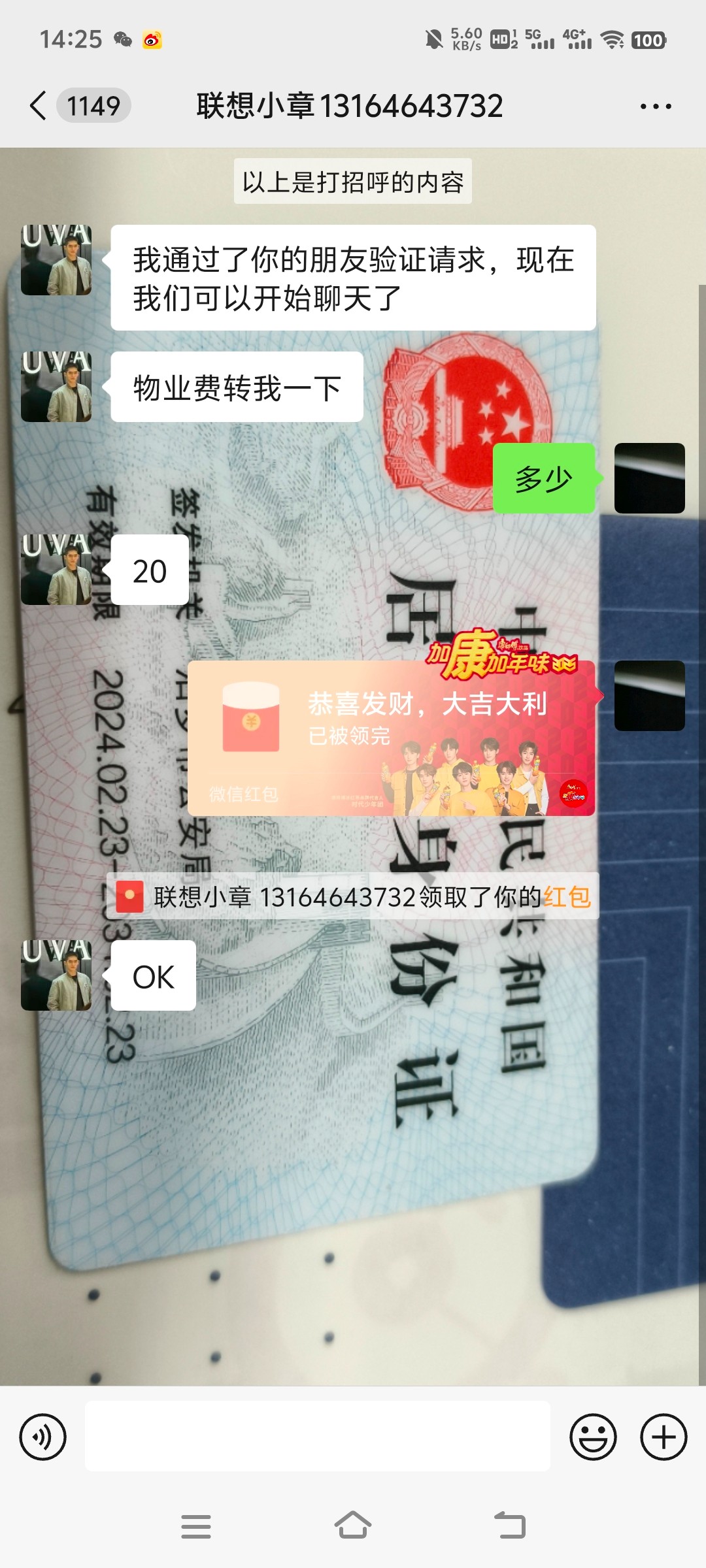Image resolution: width=706 pixels, height=1568 pixels.
Task: Tap the system back navigation button
Action: point(510,1526)
